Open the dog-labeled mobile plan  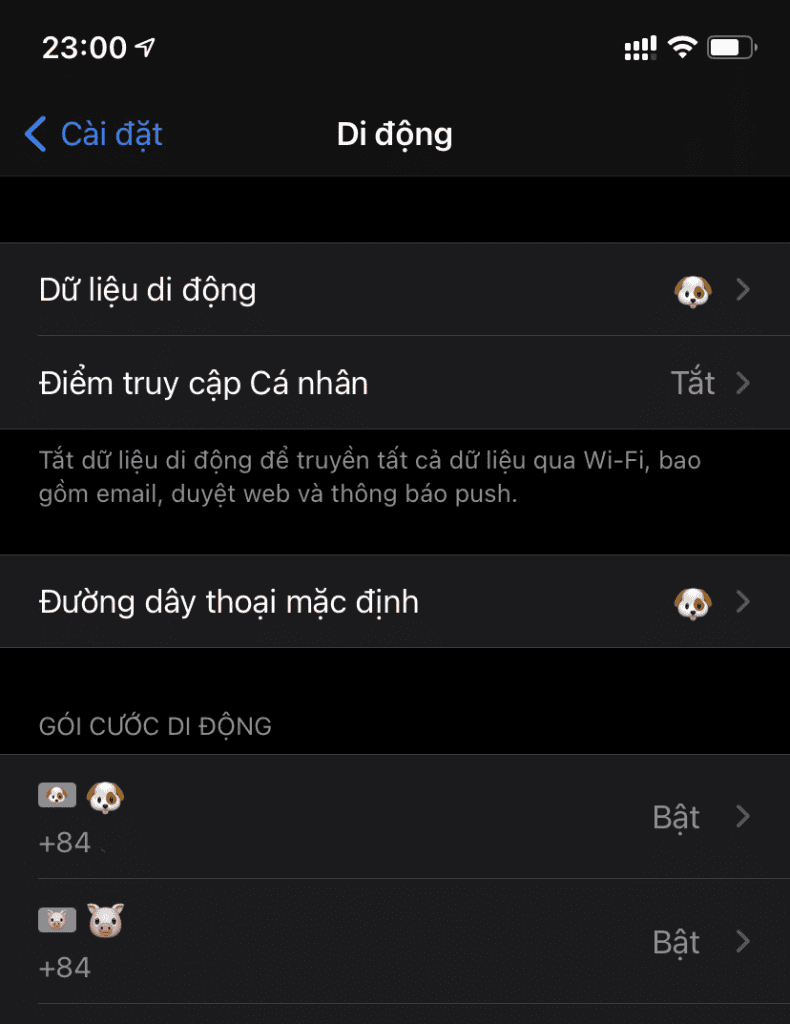(x=394, y=818)
